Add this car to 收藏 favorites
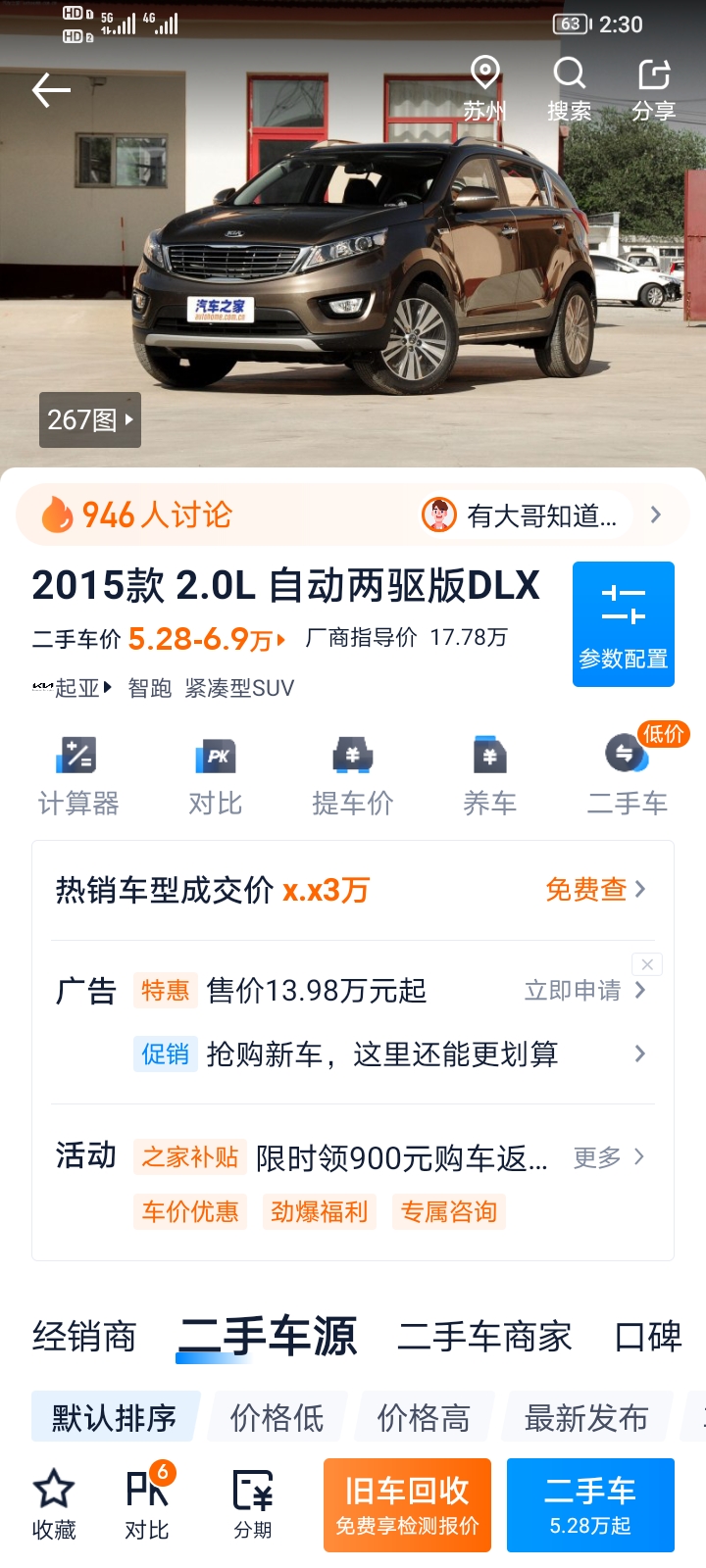Screen dimensions: 706x1568 pyautogui.click(x=54, y=1505)
